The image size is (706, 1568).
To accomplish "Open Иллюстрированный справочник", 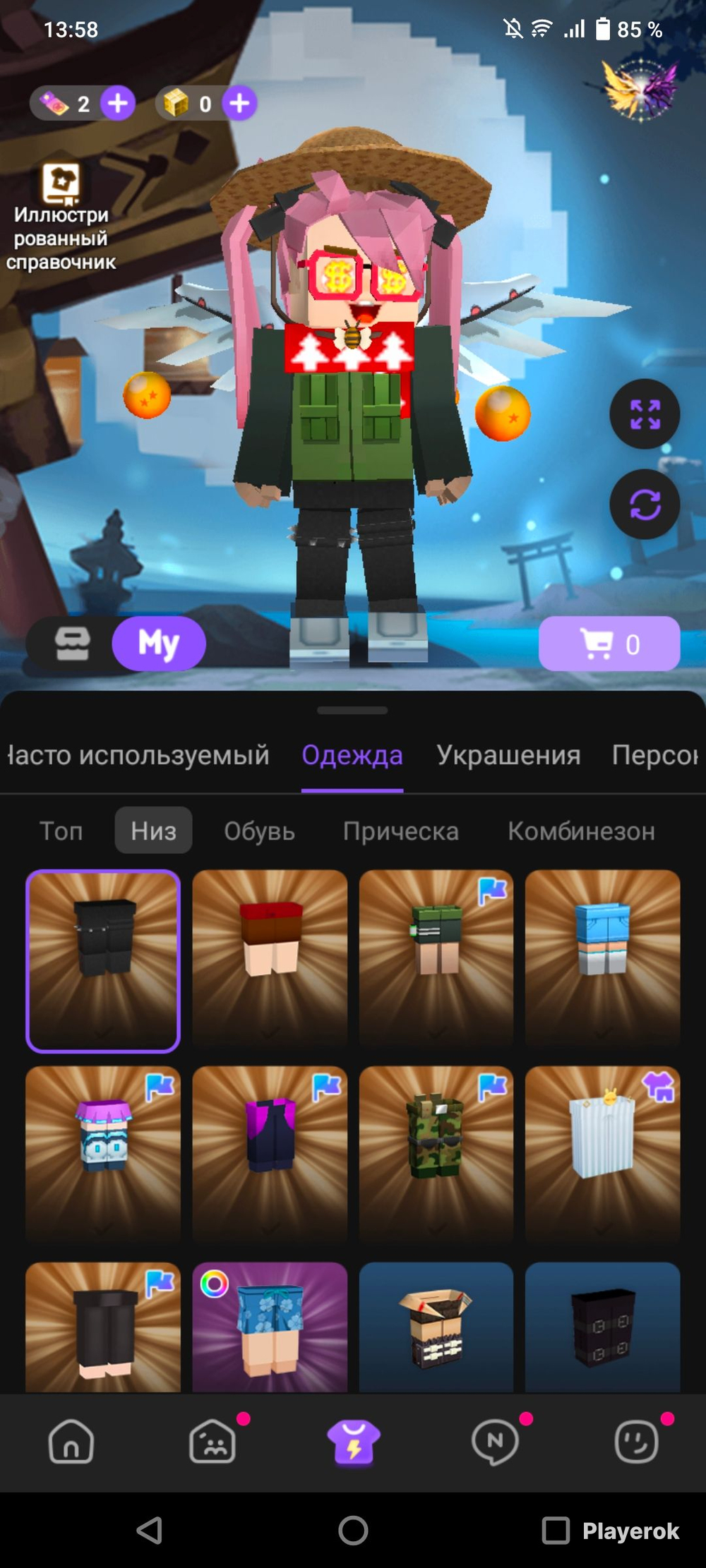I will (61, 217).
